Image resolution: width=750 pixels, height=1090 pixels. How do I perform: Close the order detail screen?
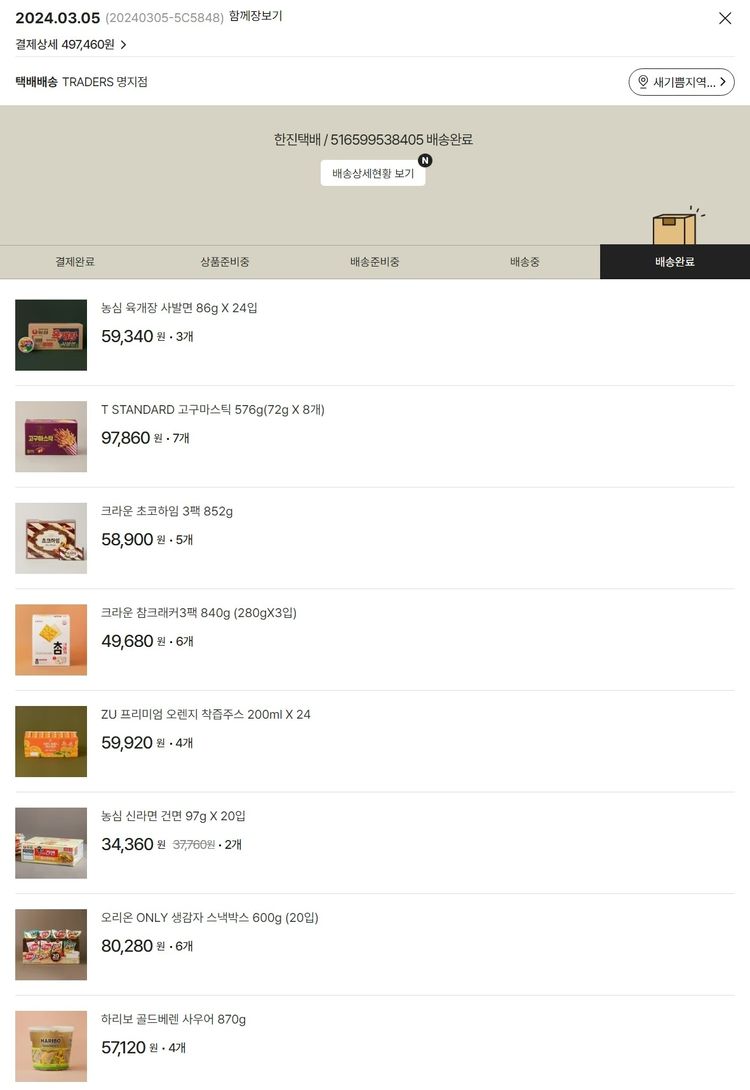tap(725, 18)
